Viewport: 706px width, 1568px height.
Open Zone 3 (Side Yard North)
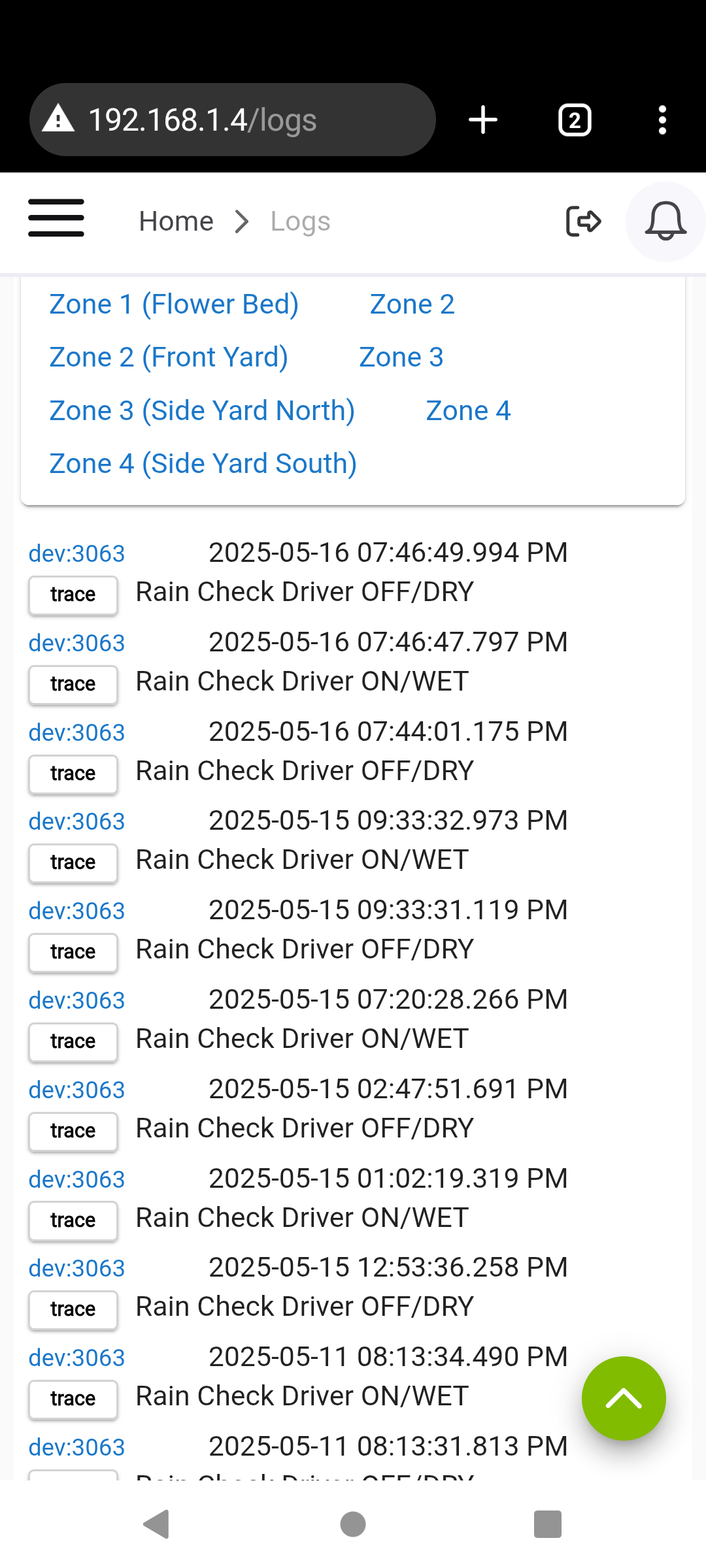(x=202, y=411)
